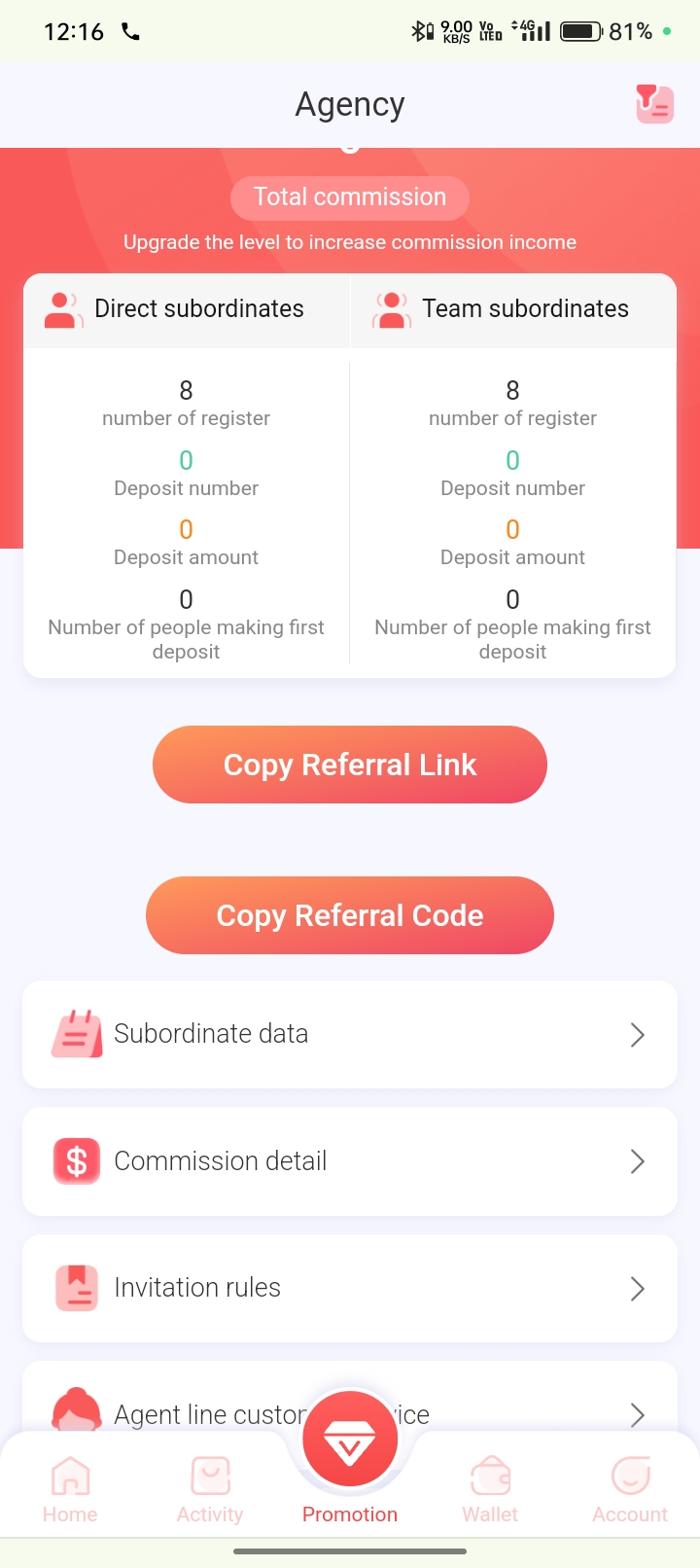Screen dimensions: 700x1568
Task: Select the Promotion tab
Action: pos(350,1459)
